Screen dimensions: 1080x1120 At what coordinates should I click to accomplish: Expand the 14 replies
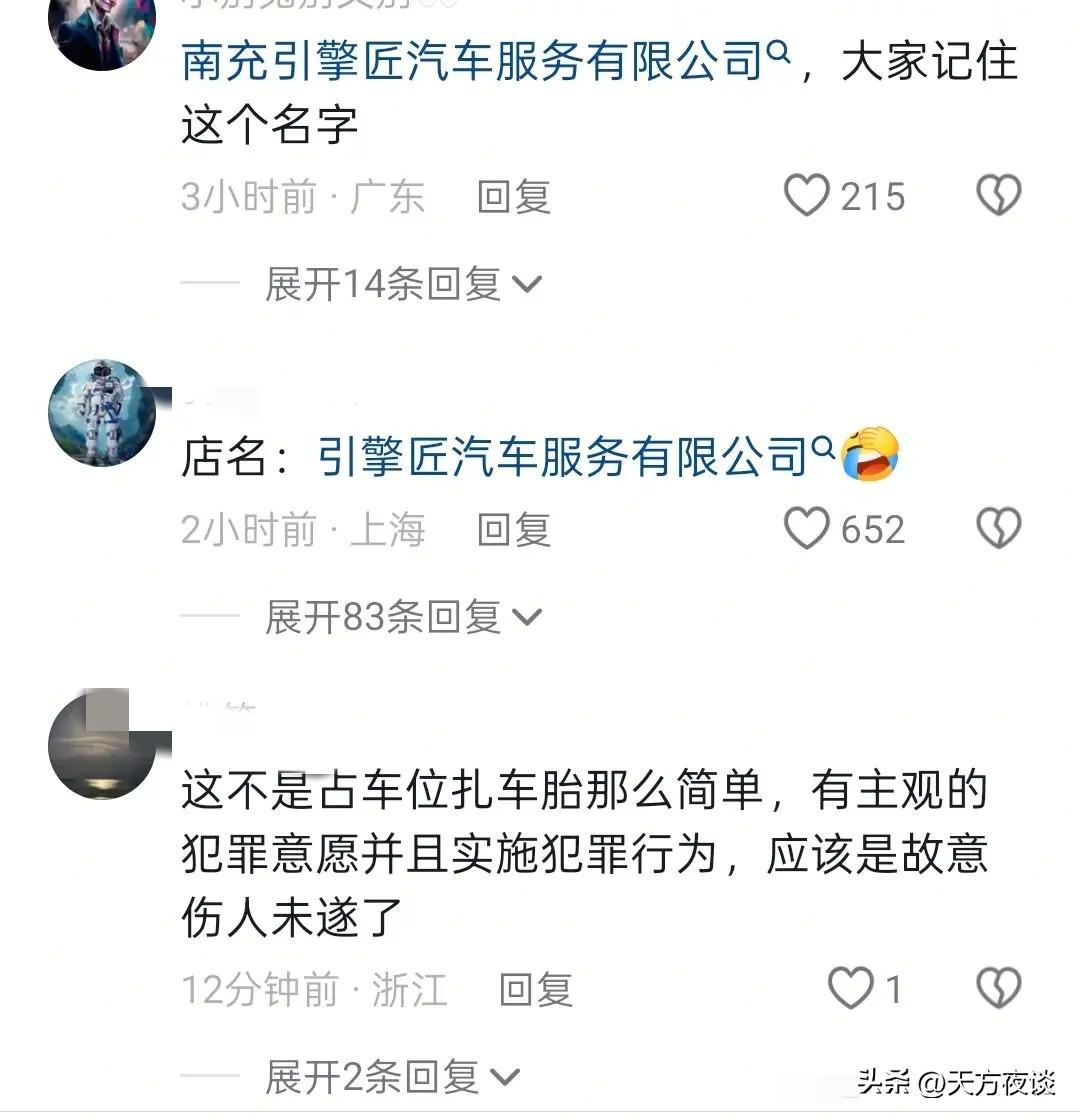(x=402, y=285)
